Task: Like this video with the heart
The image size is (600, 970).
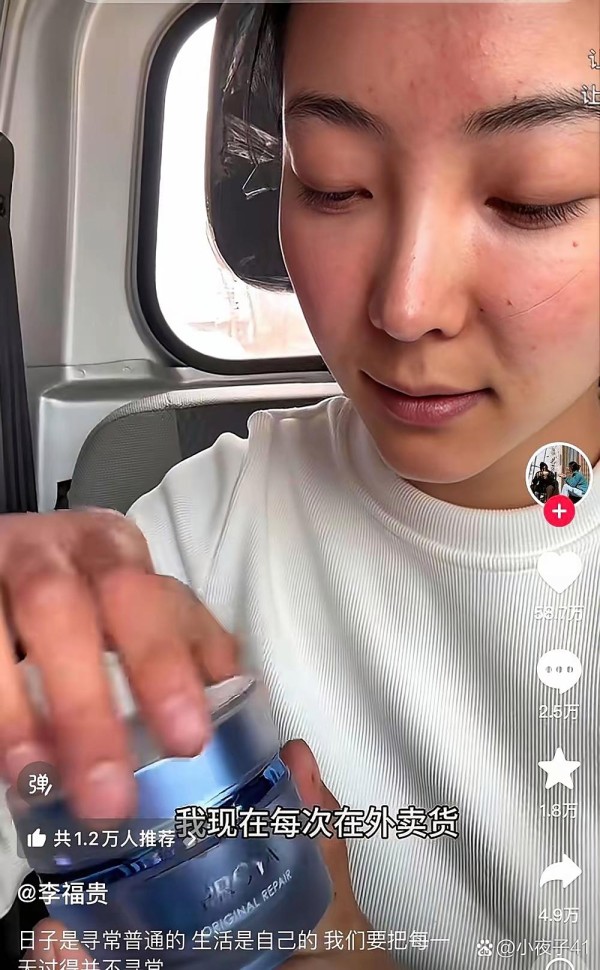Action: [559, 572]
